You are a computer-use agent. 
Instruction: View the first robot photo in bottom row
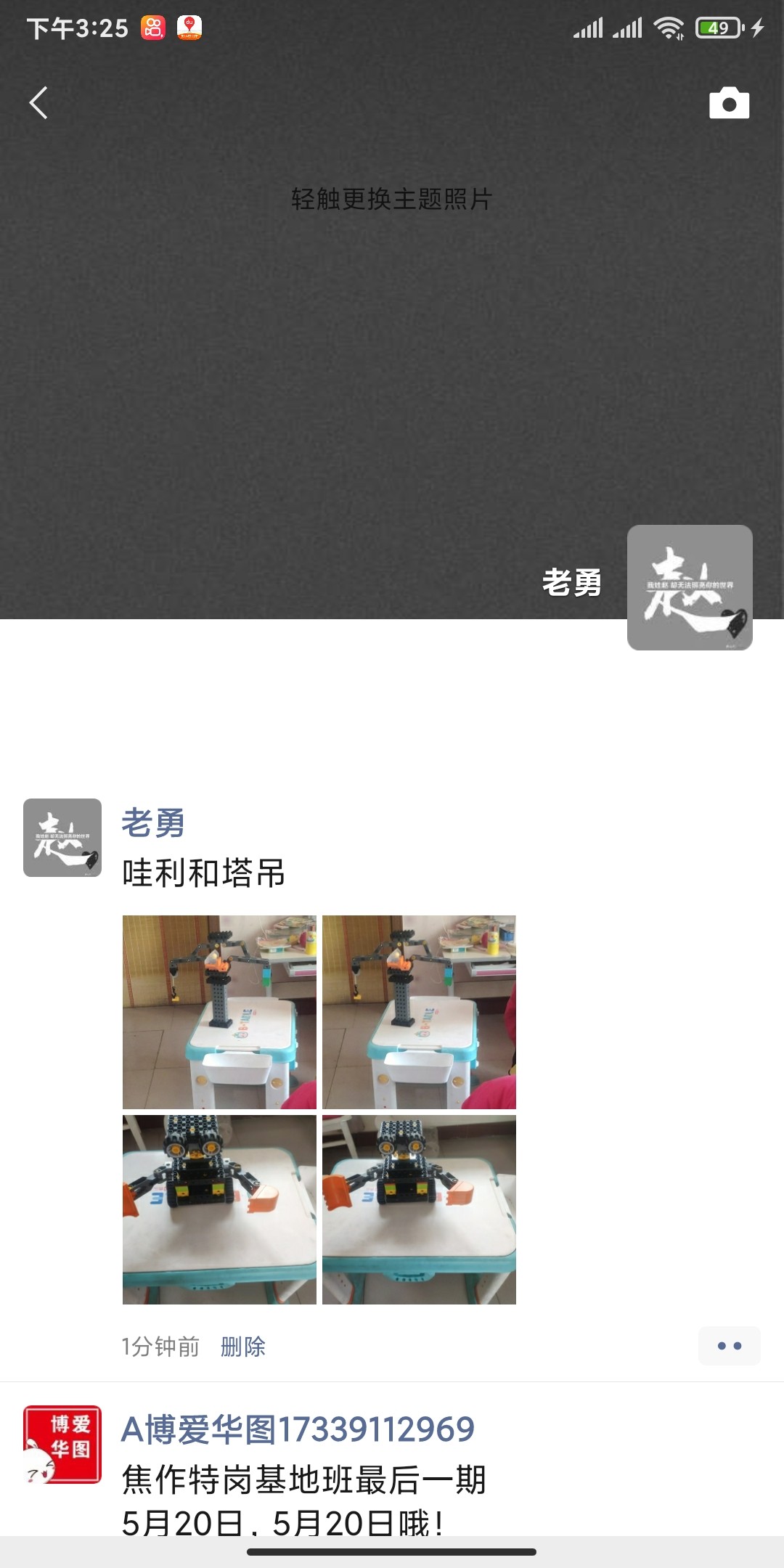[x=219, y=1209]
